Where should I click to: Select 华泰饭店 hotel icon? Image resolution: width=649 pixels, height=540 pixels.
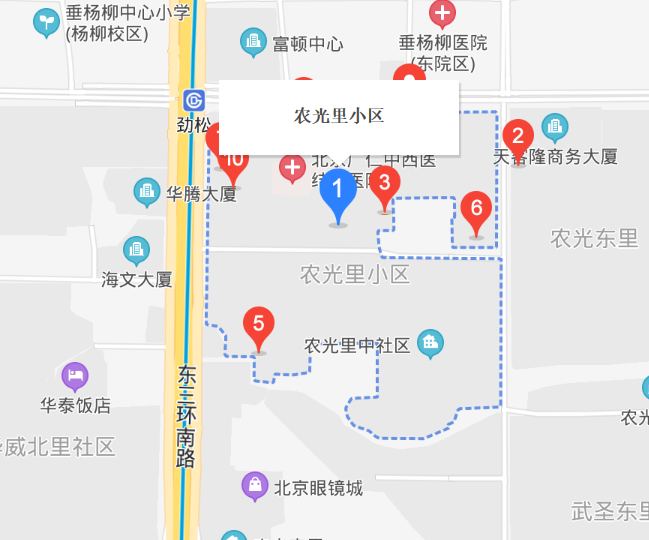pyautogui.click(x=75, y=377)
